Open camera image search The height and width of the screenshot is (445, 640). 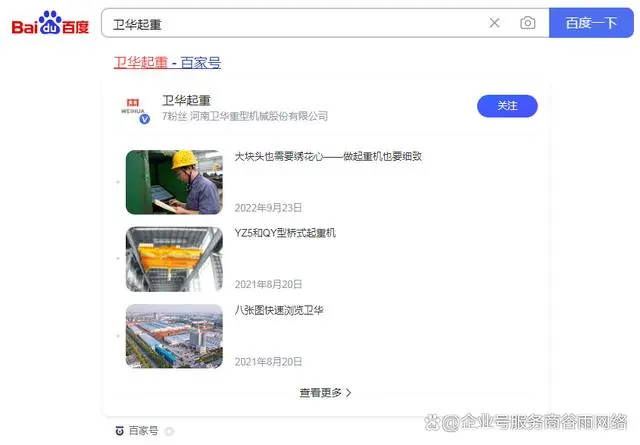tap(528, 23)
